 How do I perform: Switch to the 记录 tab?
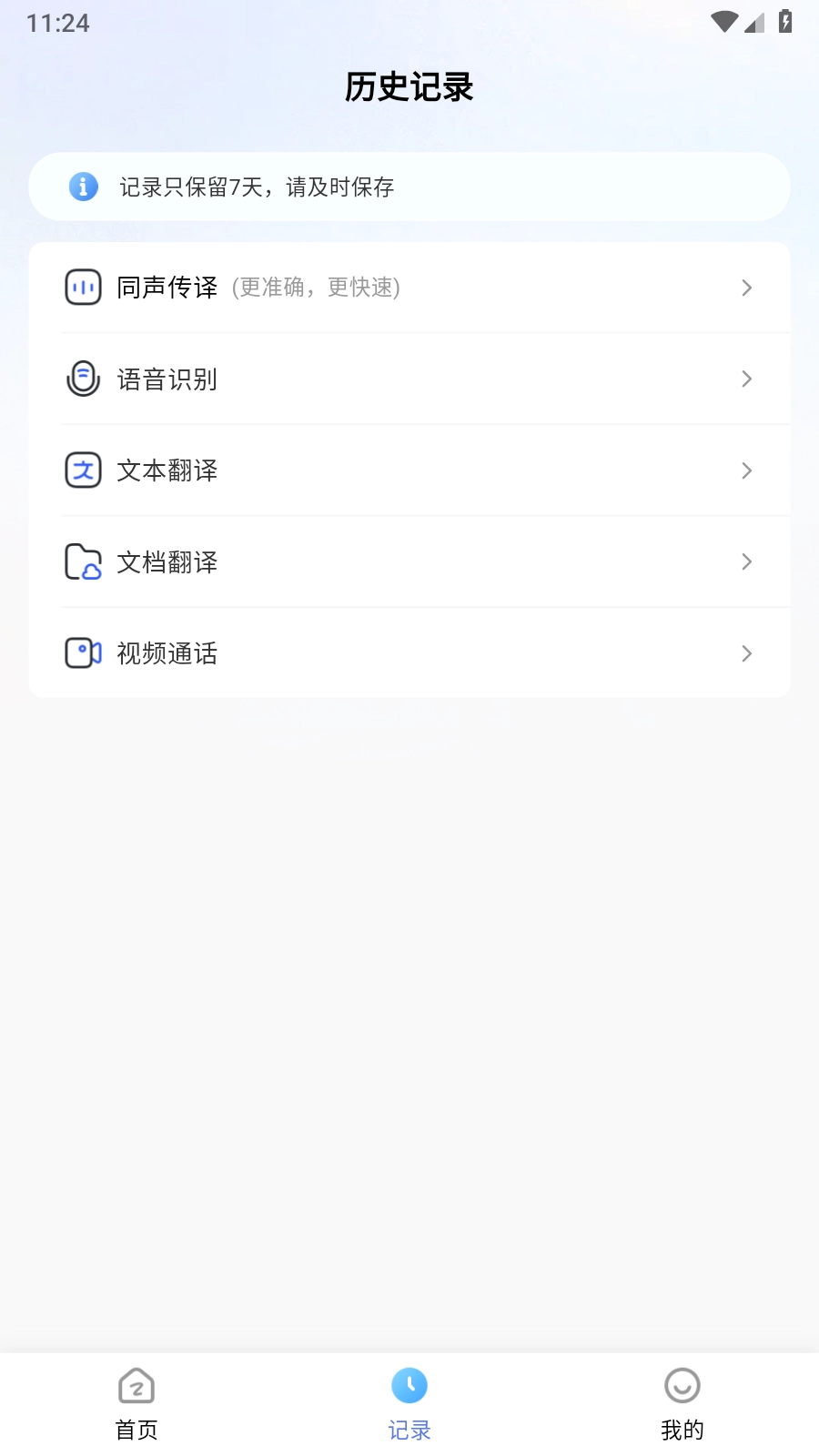(409, 1403)
